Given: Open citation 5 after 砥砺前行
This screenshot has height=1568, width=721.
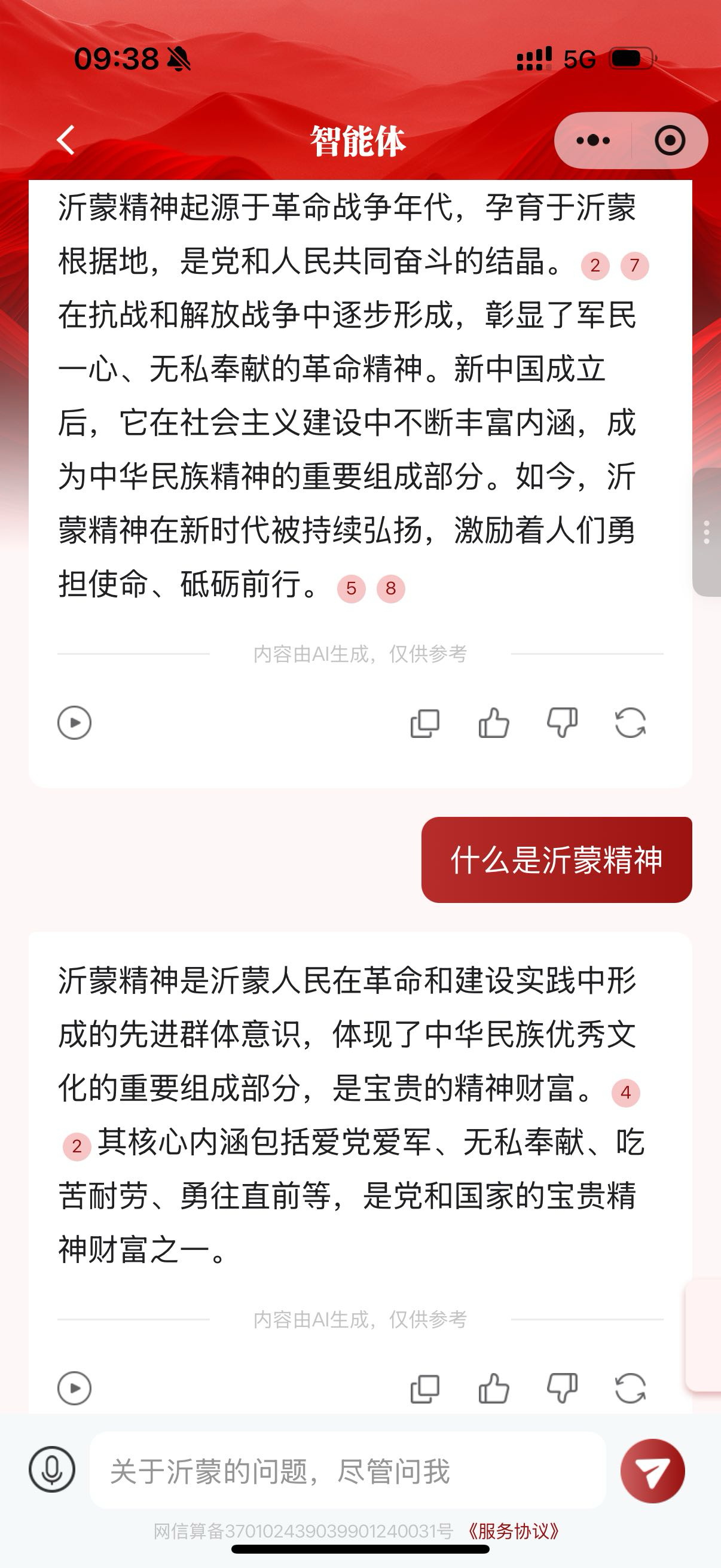Looking at the screenshot, I should coord(351,588).
